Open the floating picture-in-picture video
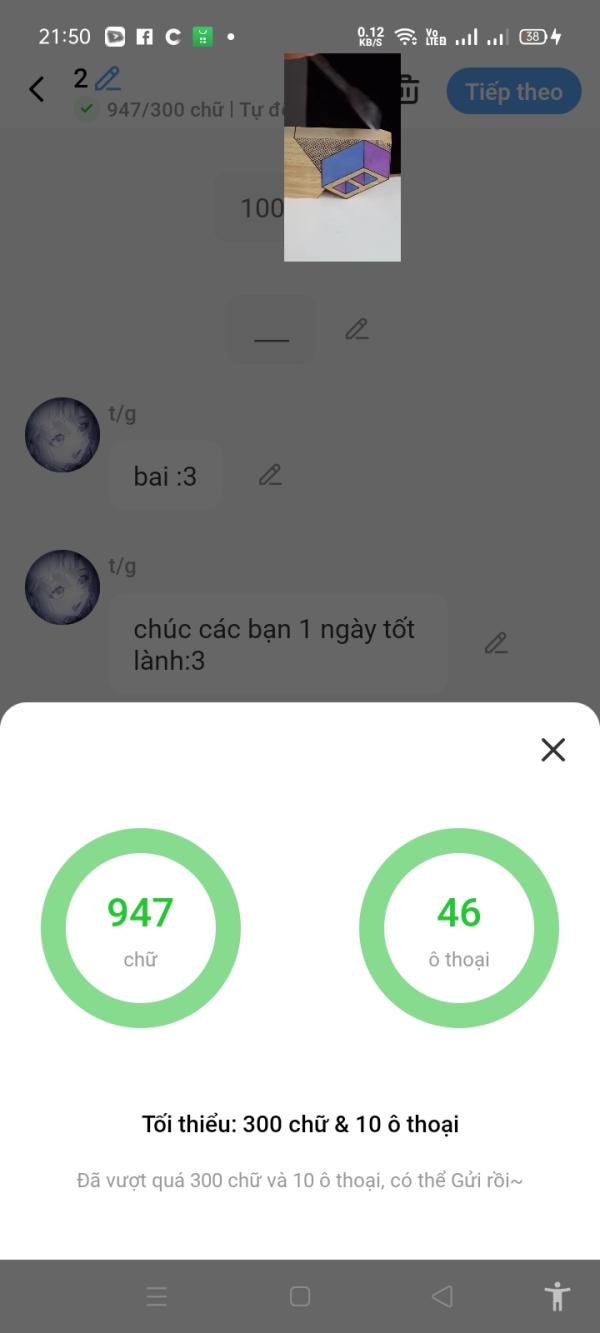600x1333 pixels. tap(342, 157)
